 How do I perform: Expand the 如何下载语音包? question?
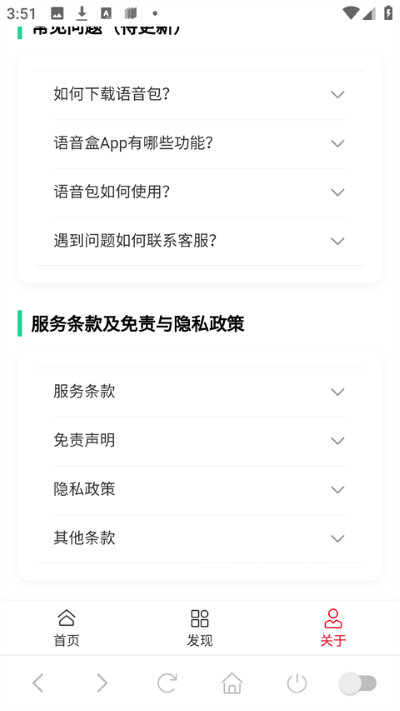(x=200, y=95)
